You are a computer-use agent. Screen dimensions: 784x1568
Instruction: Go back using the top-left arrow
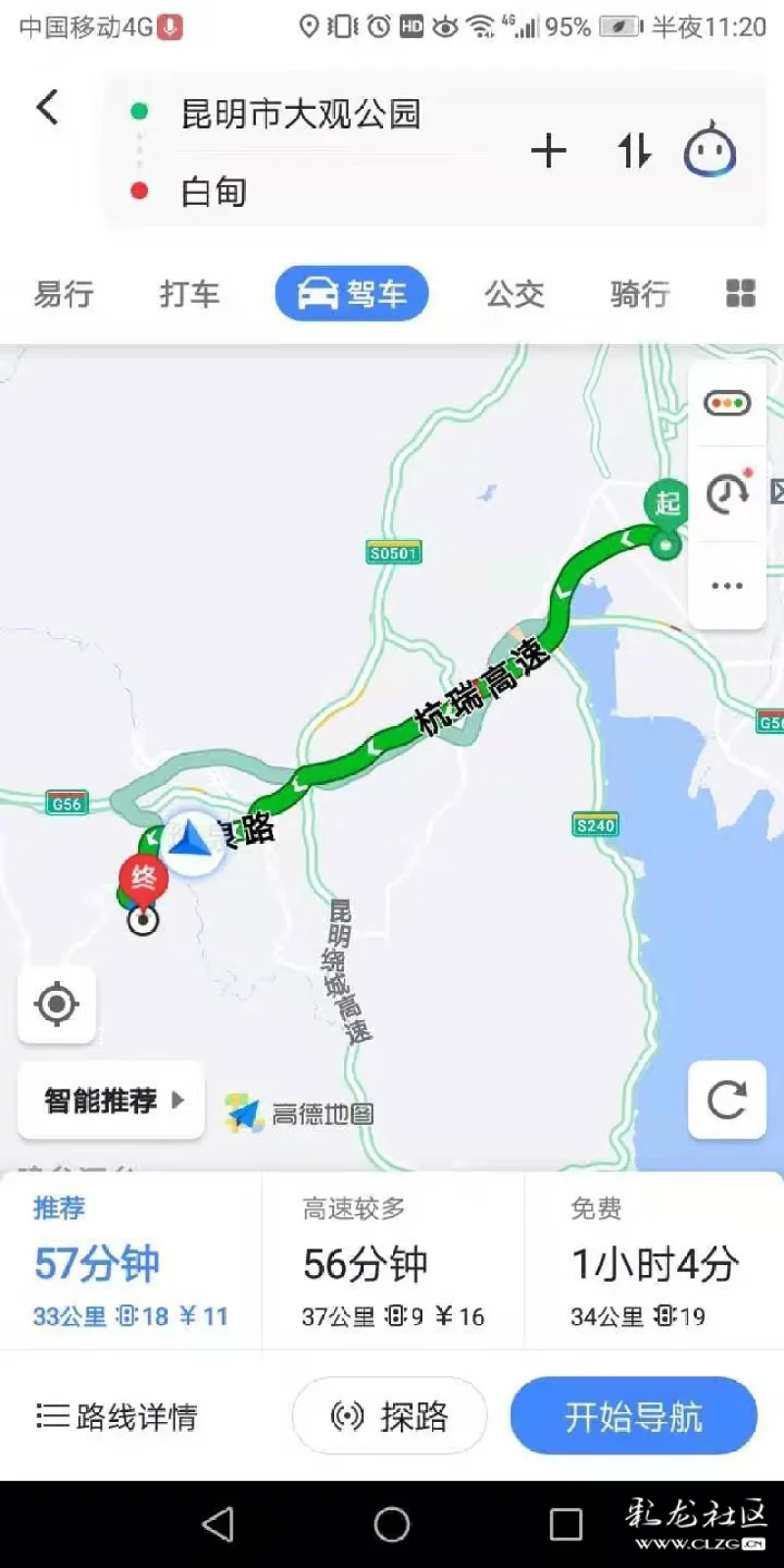[47, 107]
